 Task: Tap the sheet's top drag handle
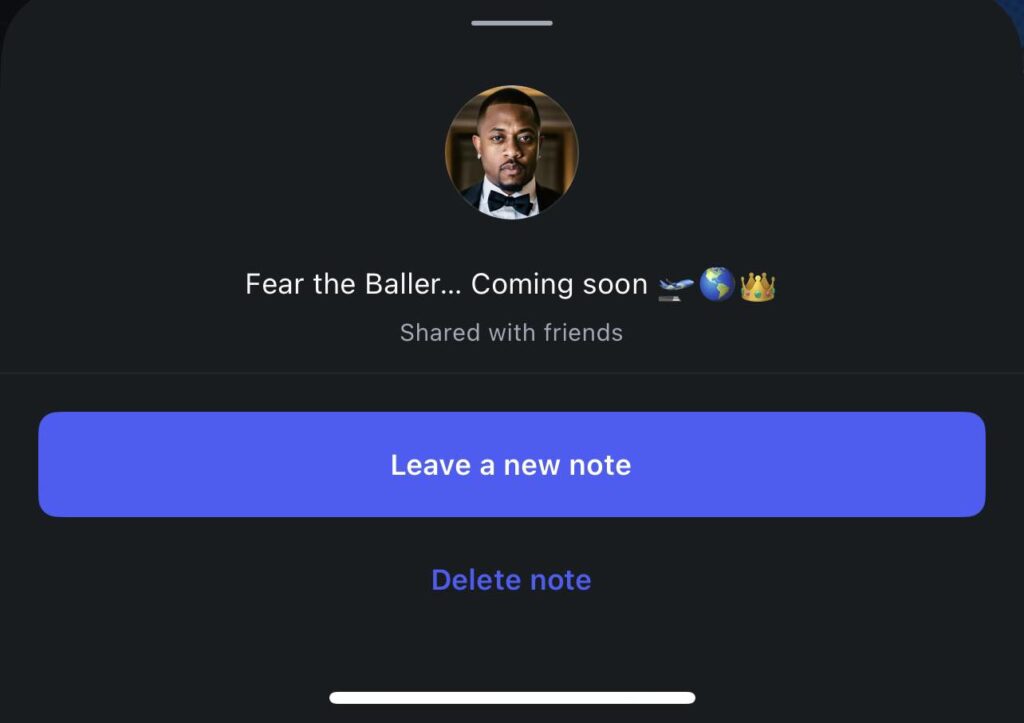click(511, 22)
